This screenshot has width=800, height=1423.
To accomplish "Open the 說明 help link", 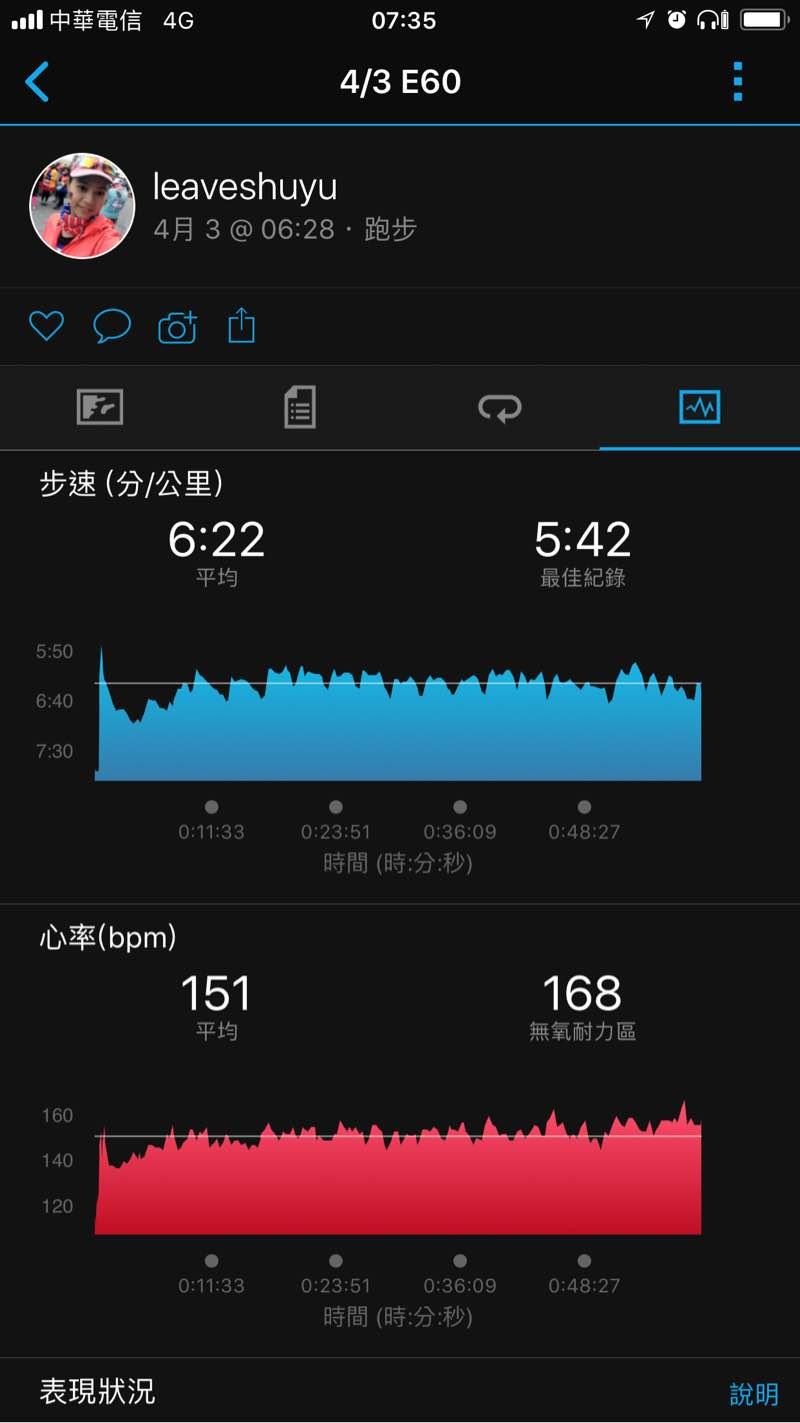I will pos(753,1394).
